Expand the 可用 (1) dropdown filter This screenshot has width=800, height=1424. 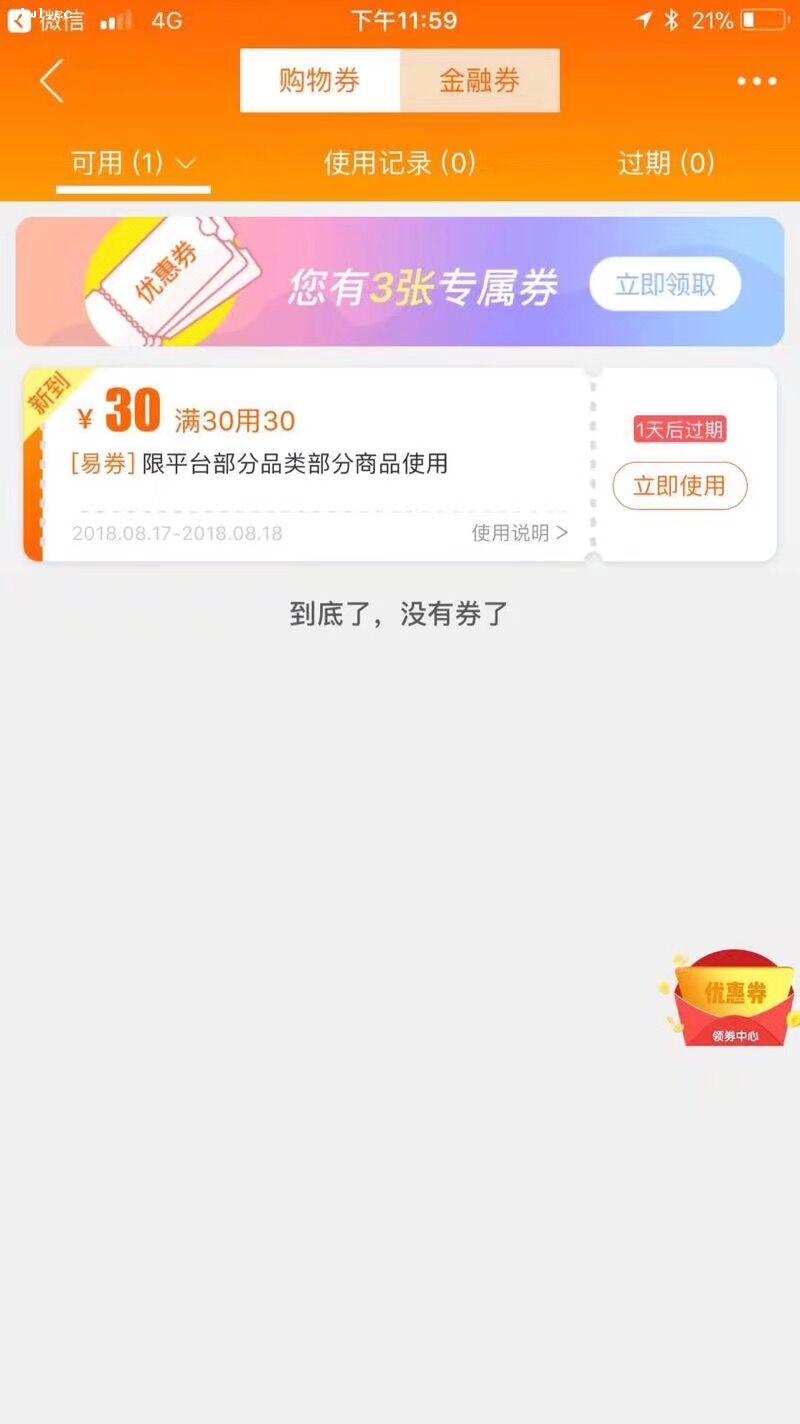click(x=133, y=163)
